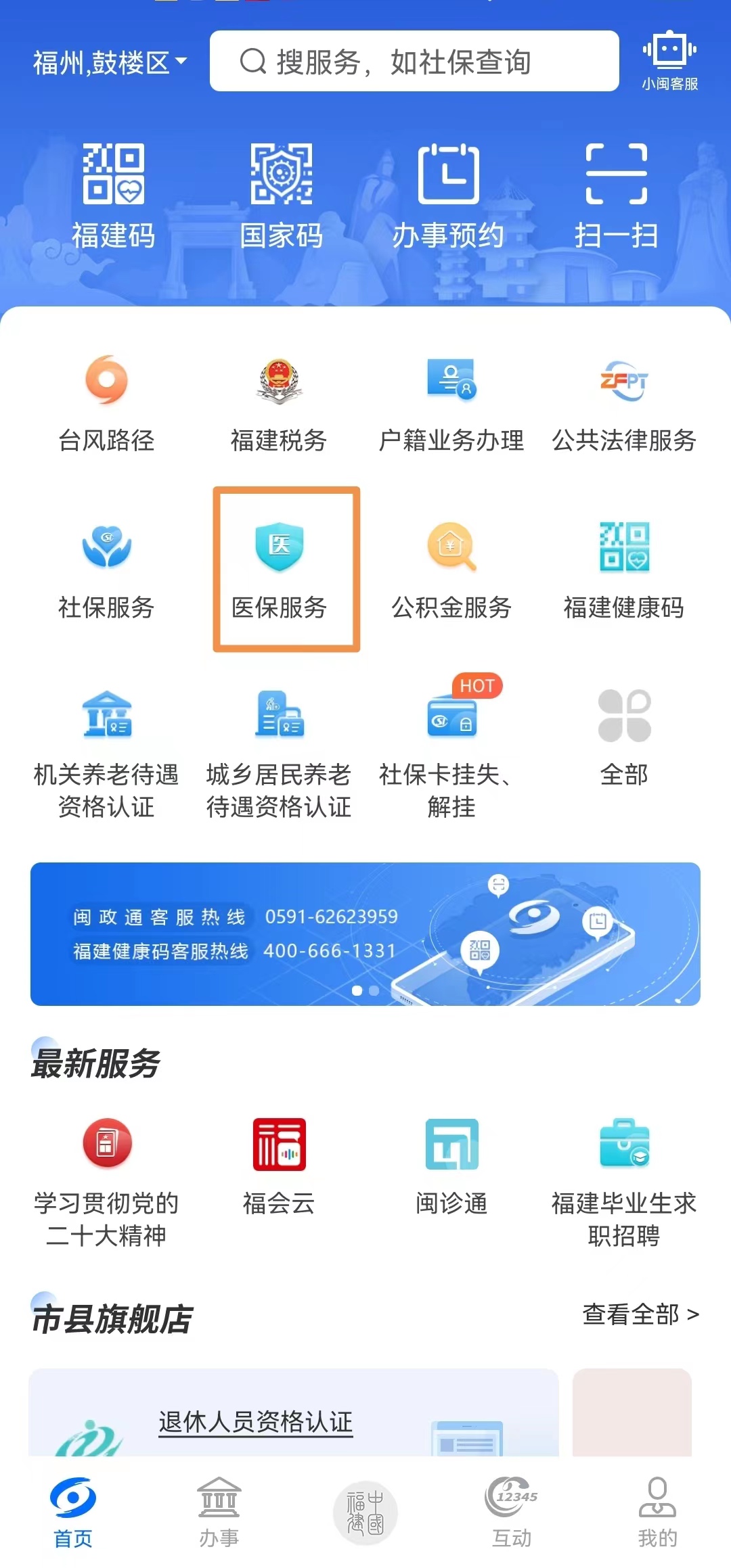View 全部 services
This screenshot has height=1568, width=731.
624,737
